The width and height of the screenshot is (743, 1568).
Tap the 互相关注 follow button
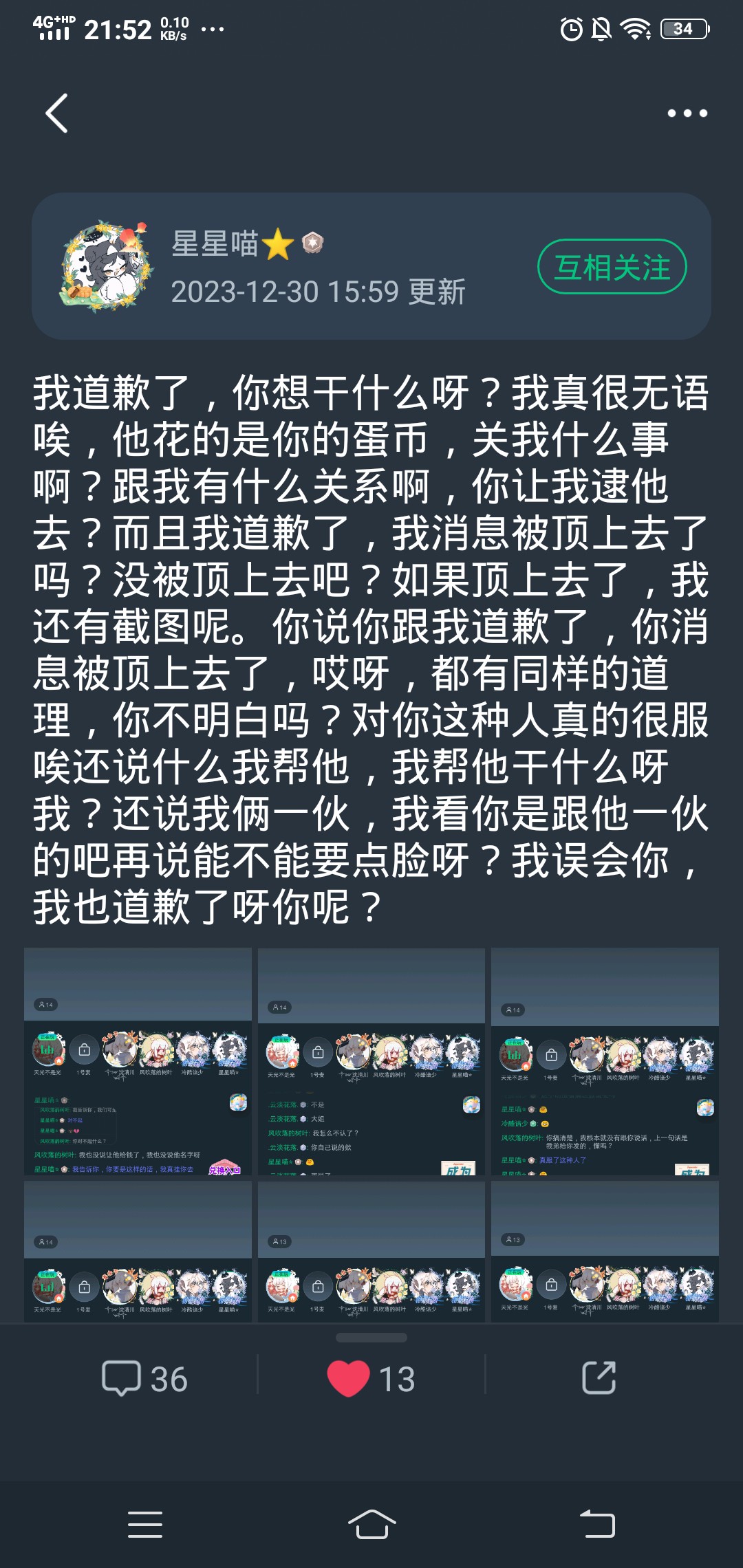click(612, 267)
